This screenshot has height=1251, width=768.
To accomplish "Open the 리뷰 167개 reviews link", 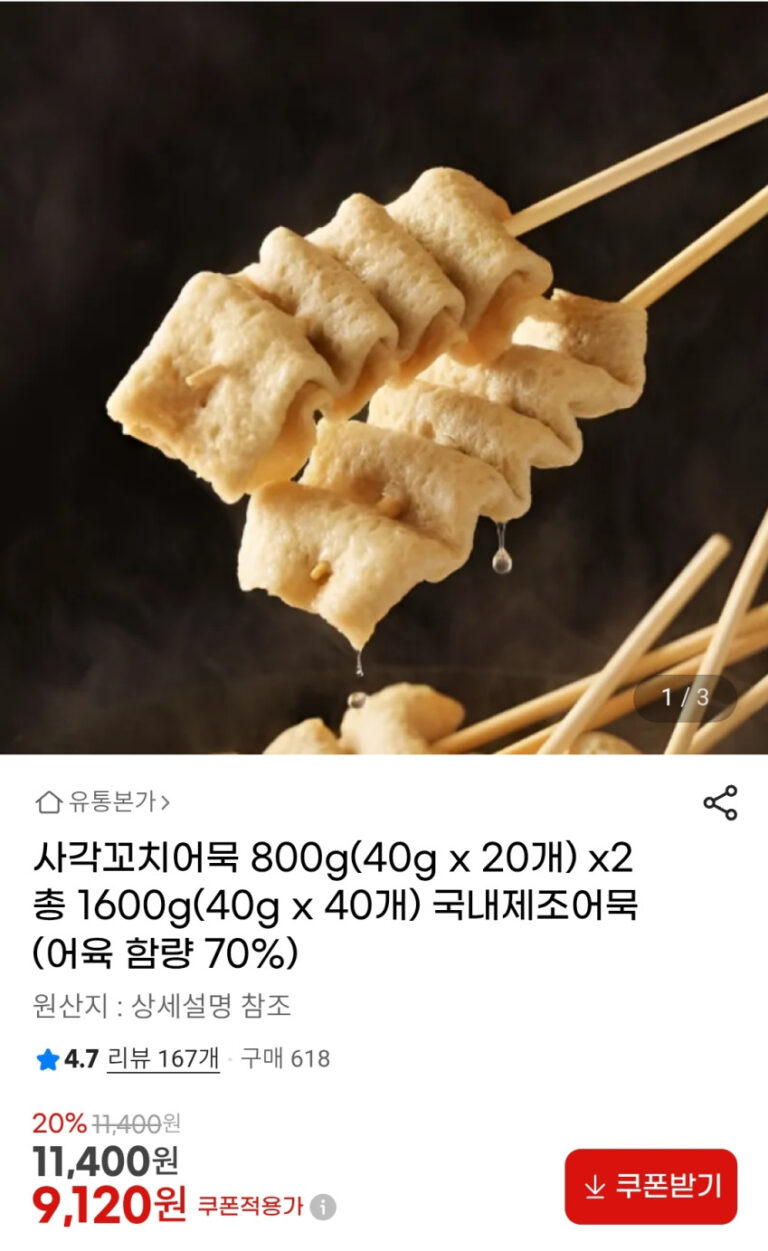I will (x=163, y=1058).
